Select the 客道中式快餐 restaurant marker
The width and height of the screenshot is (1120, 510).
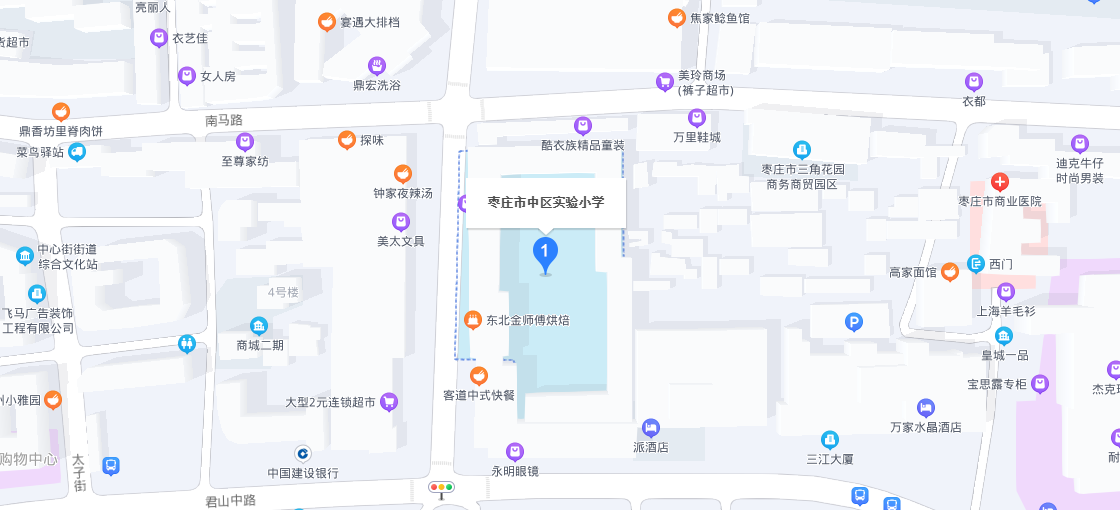tap(479, 376)
